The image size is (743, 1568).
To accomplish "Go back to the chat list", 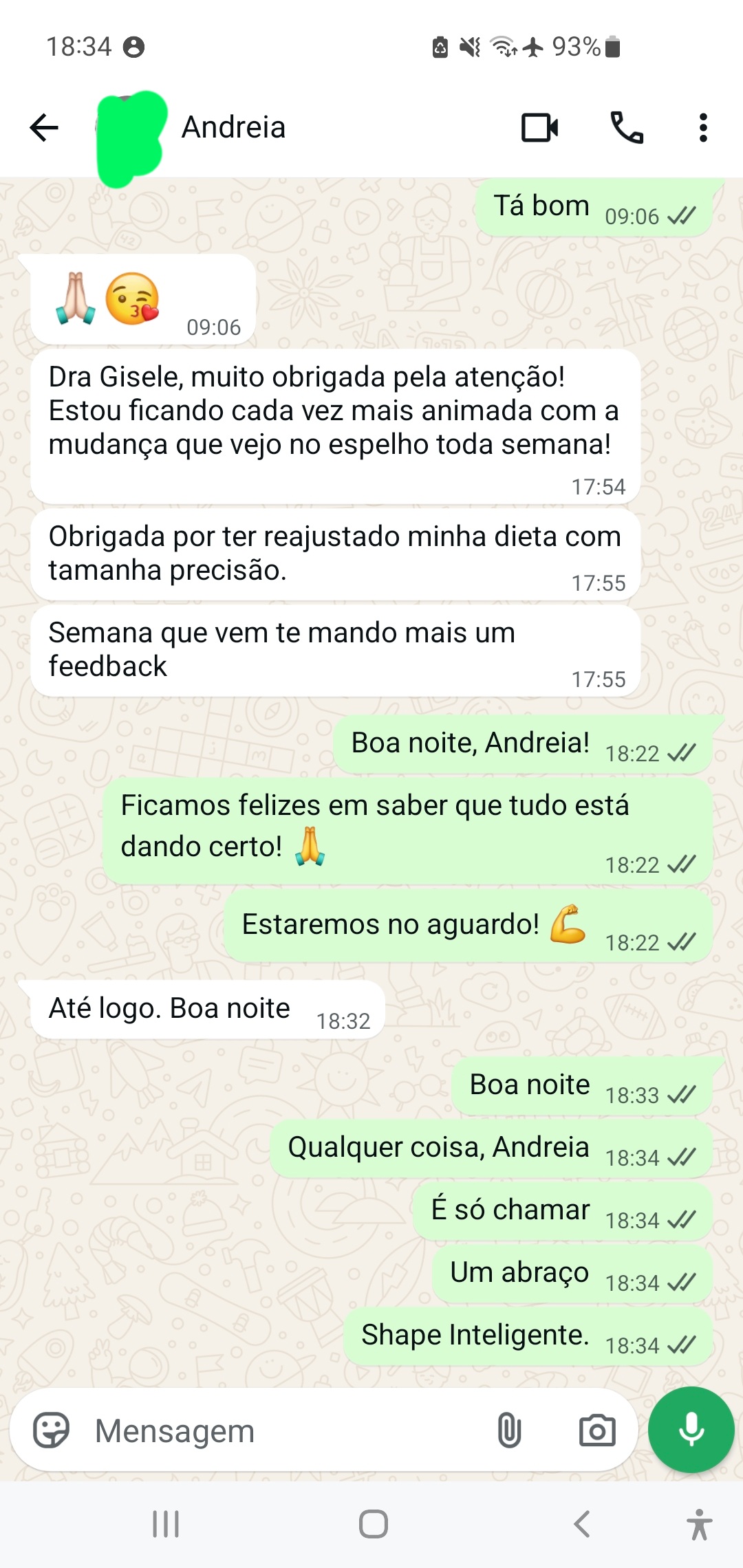I will (44, 128).
